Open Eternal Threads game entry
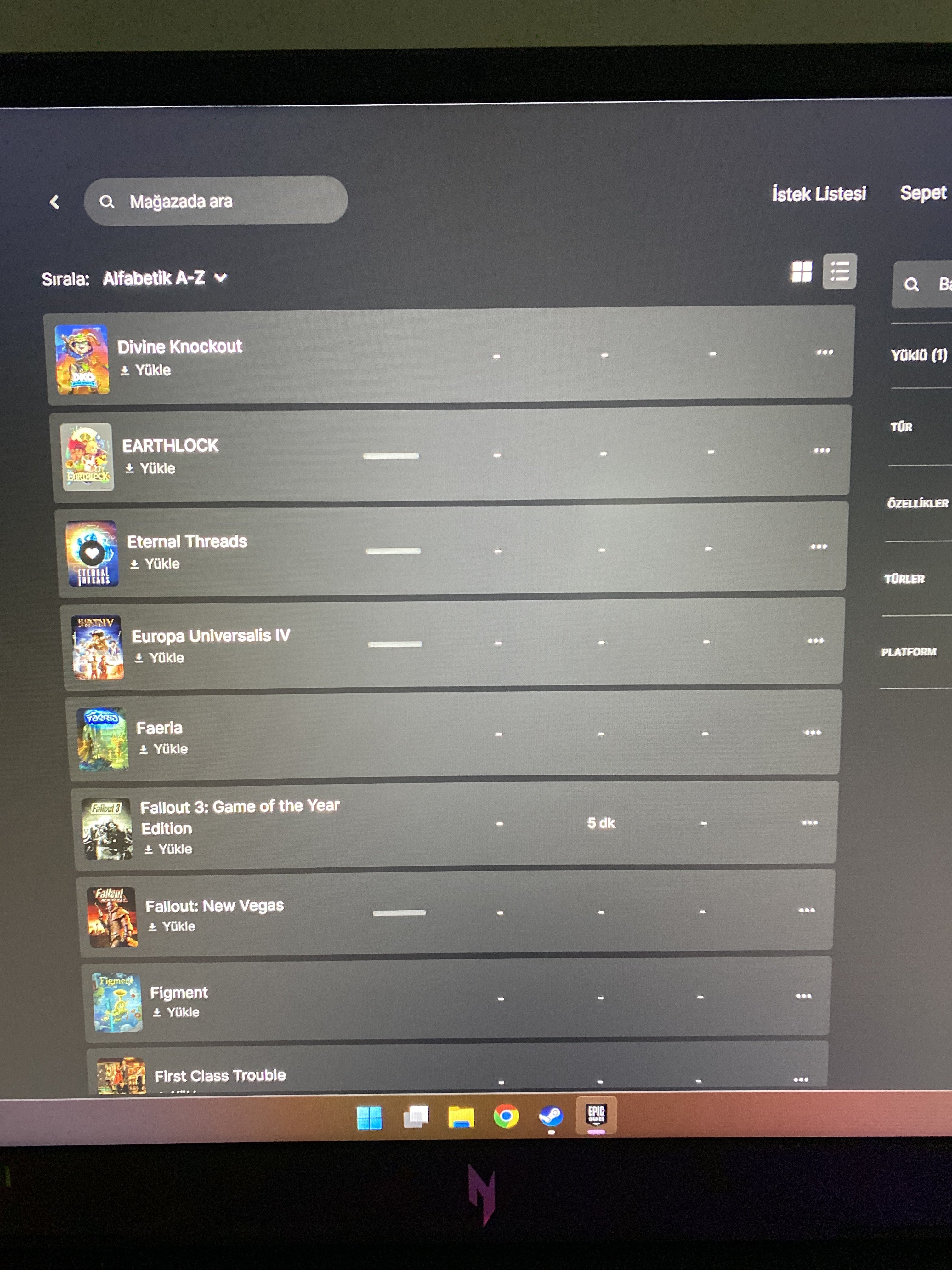 pos(187,541)
